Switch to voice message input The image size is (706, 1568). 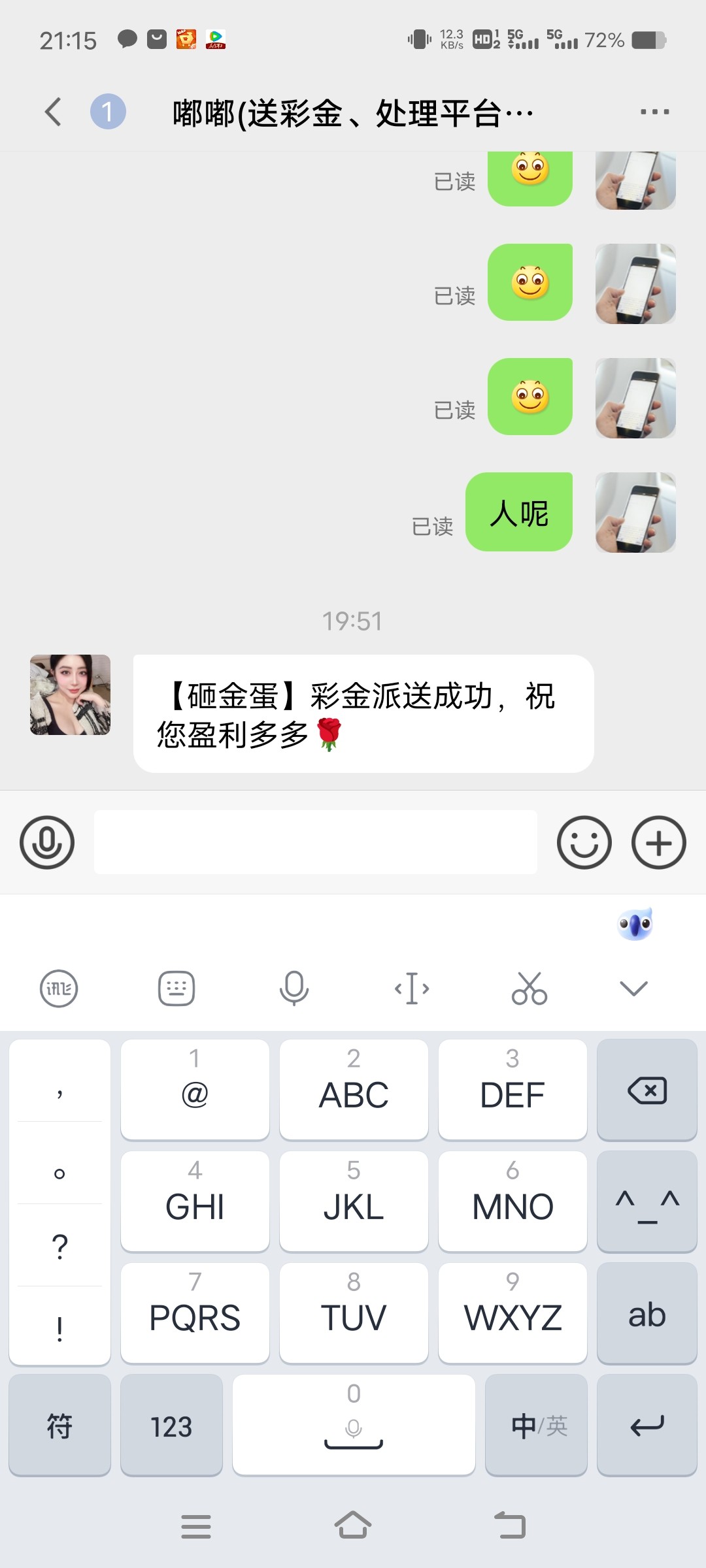(47, 842)
